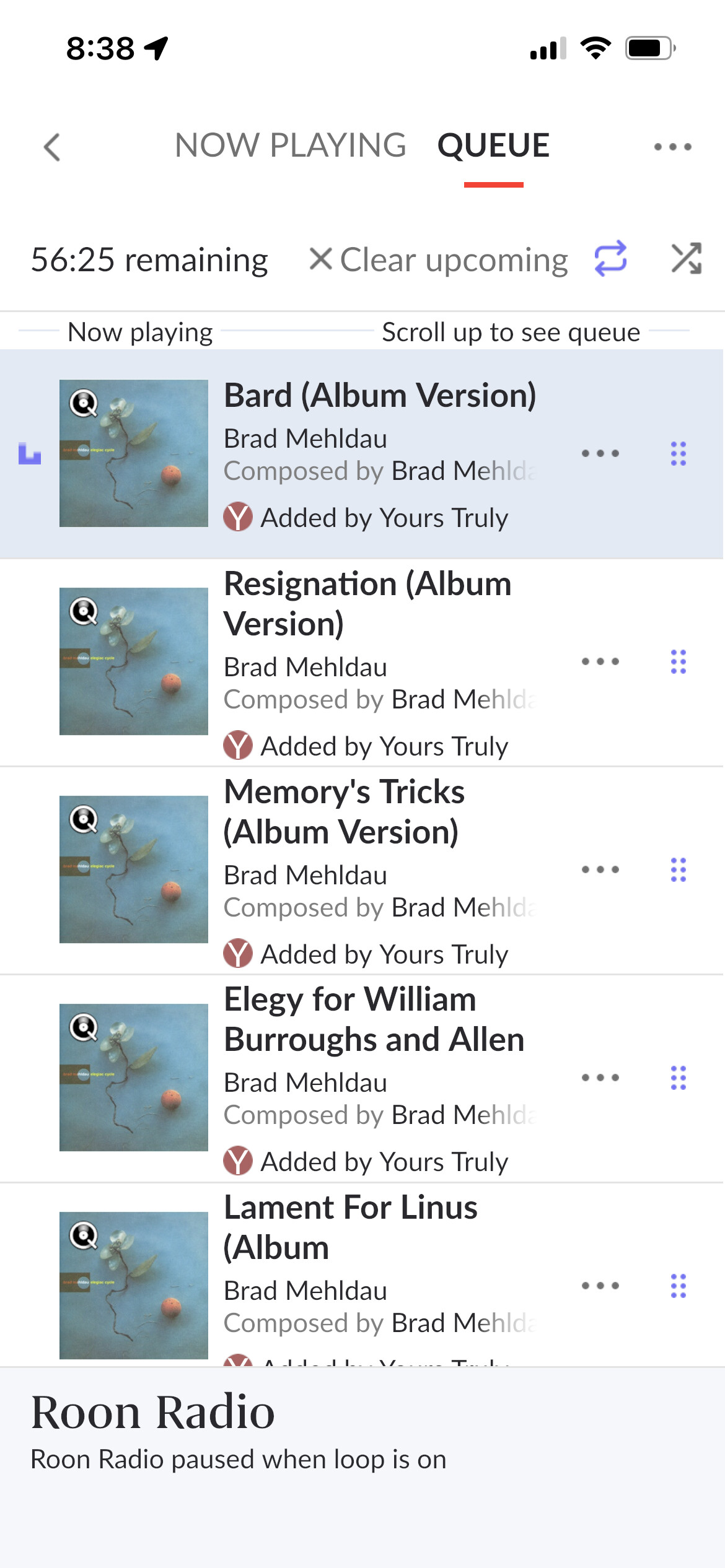Screen dimensions: 725x1568
Task: Open options for Lament For Linus
Action: 600,1286
